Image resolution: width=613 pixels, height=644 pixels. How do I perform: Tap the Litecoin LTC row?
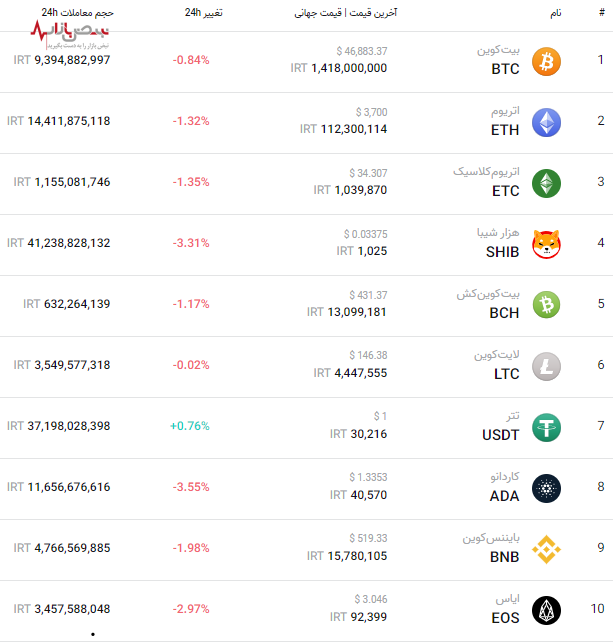click(505, 366)
